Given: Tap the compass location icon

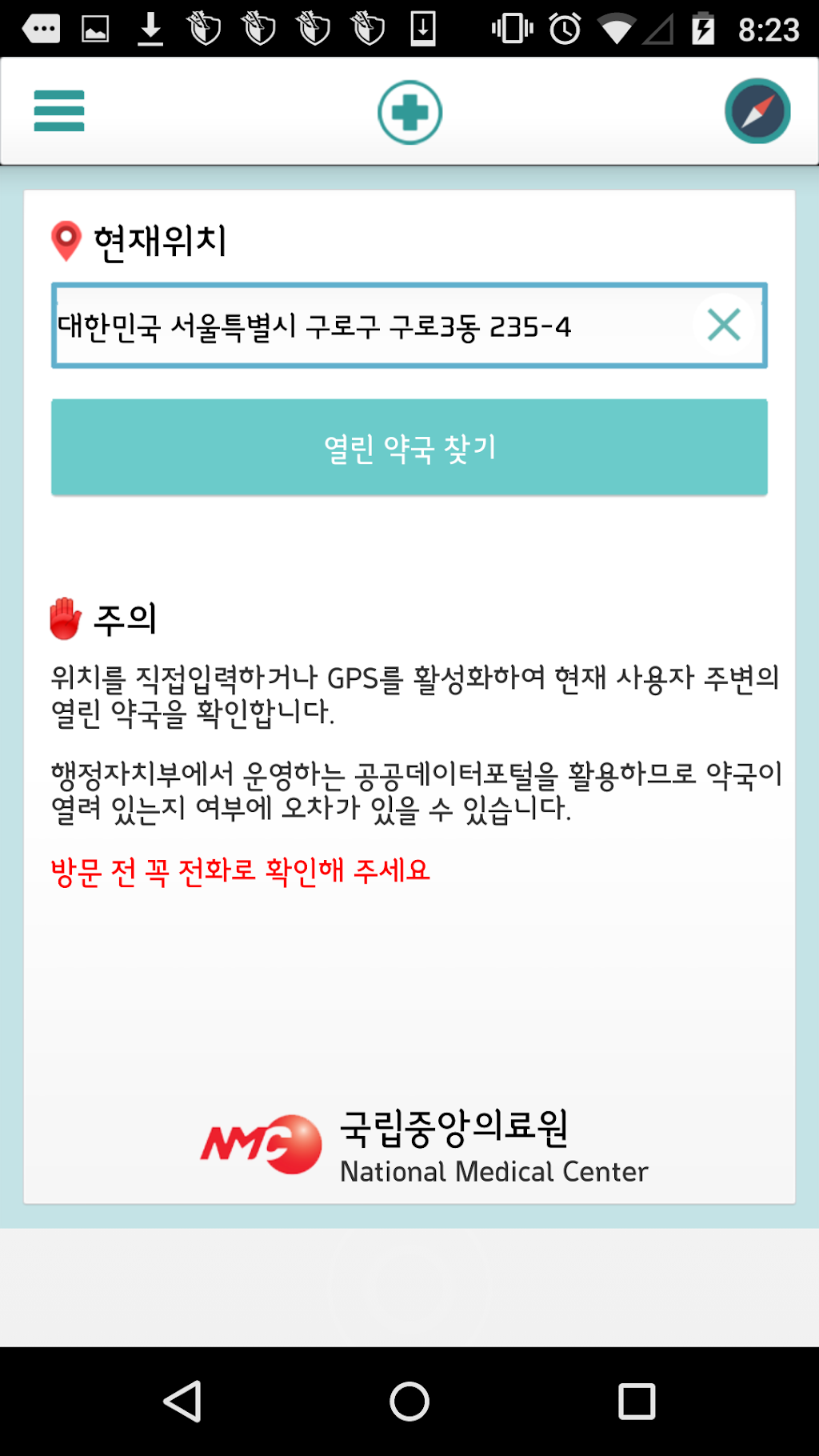Looking at the screenshot, I should click(757, 111).
